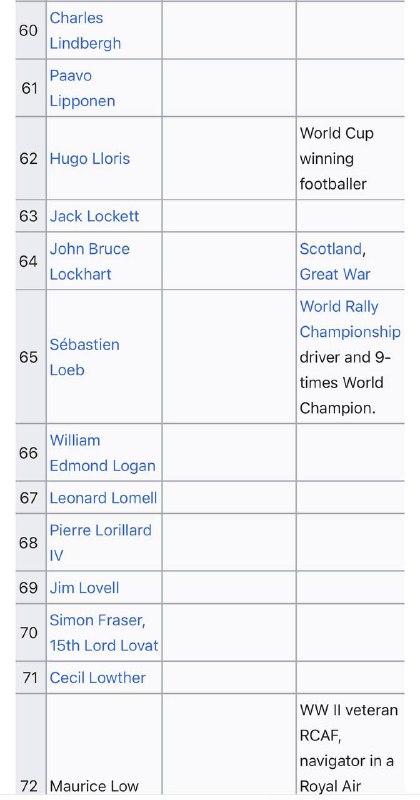Viewport: 420px width, 800px height.
Task: Open Simon Fraser, 15th Lord Lovat link
Action: pos(104,633)
